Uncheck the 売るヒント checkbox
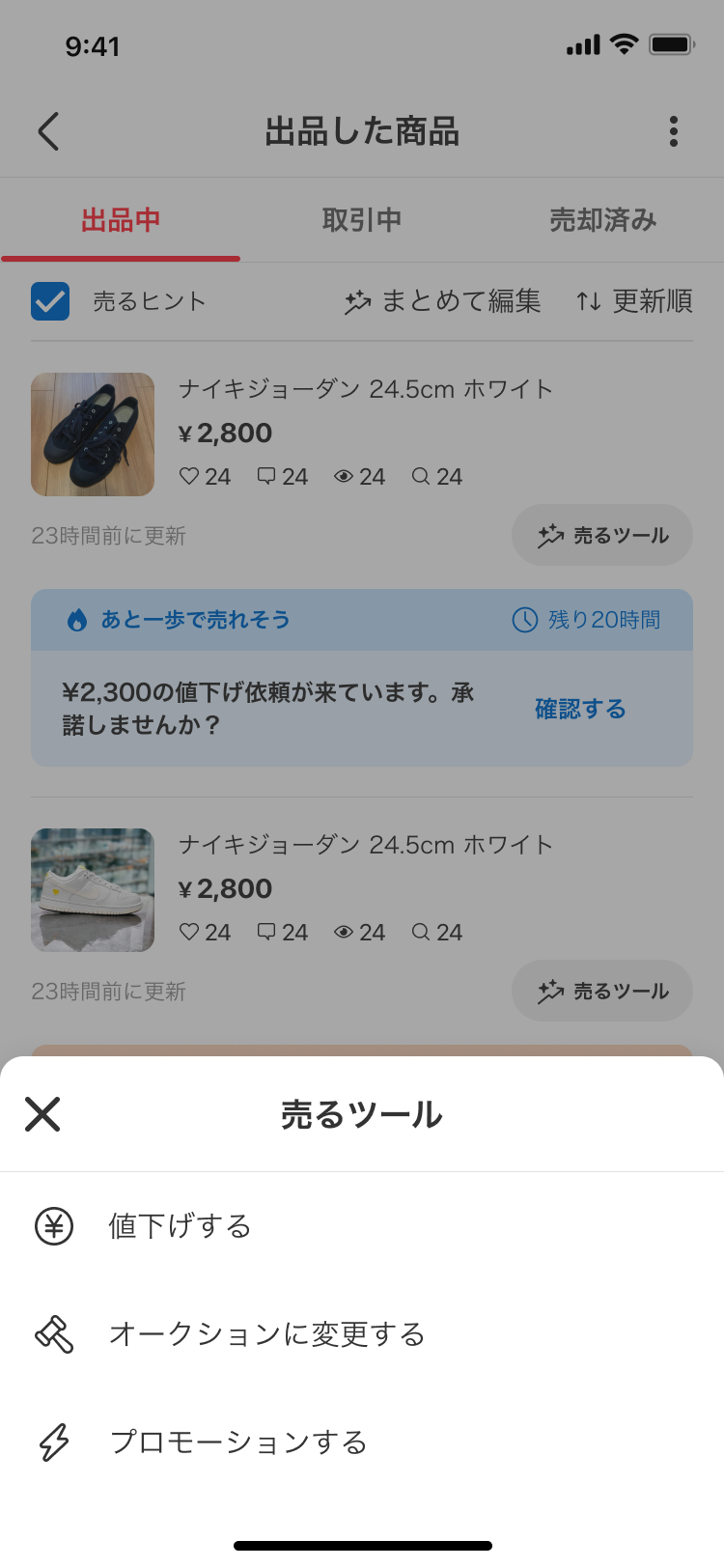 (x=49, y=301)
